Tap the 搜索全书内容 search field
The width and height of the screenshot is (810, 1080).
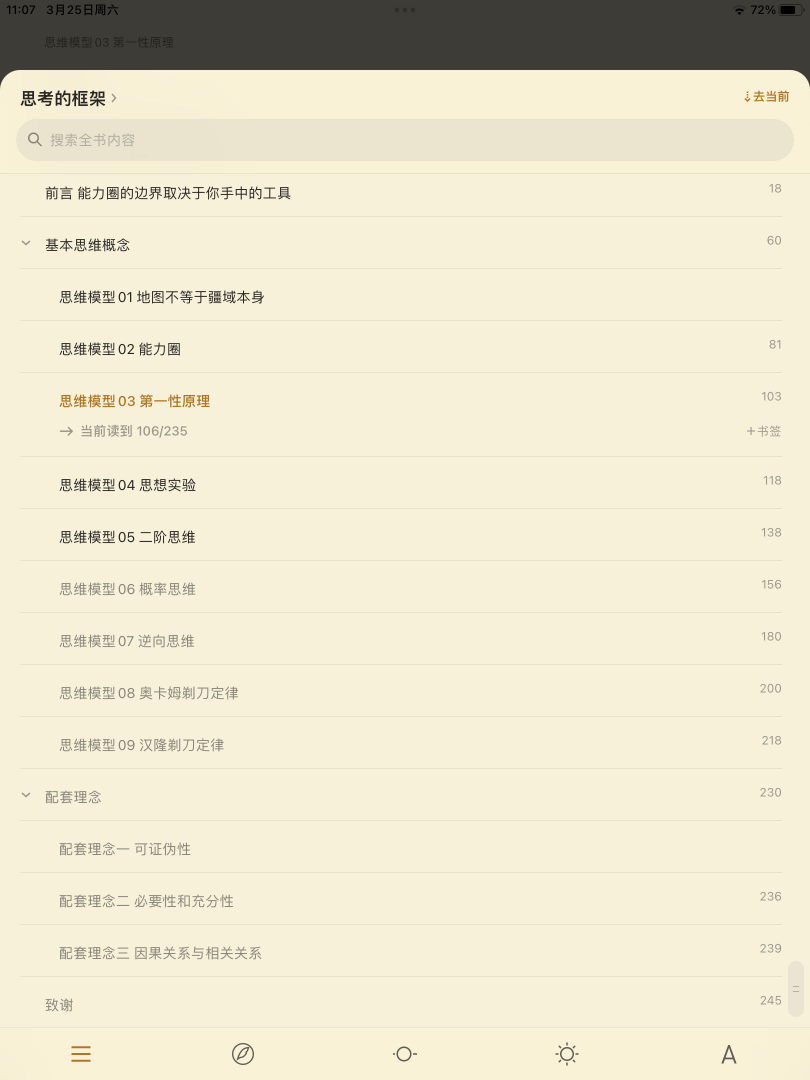point(404,140)
